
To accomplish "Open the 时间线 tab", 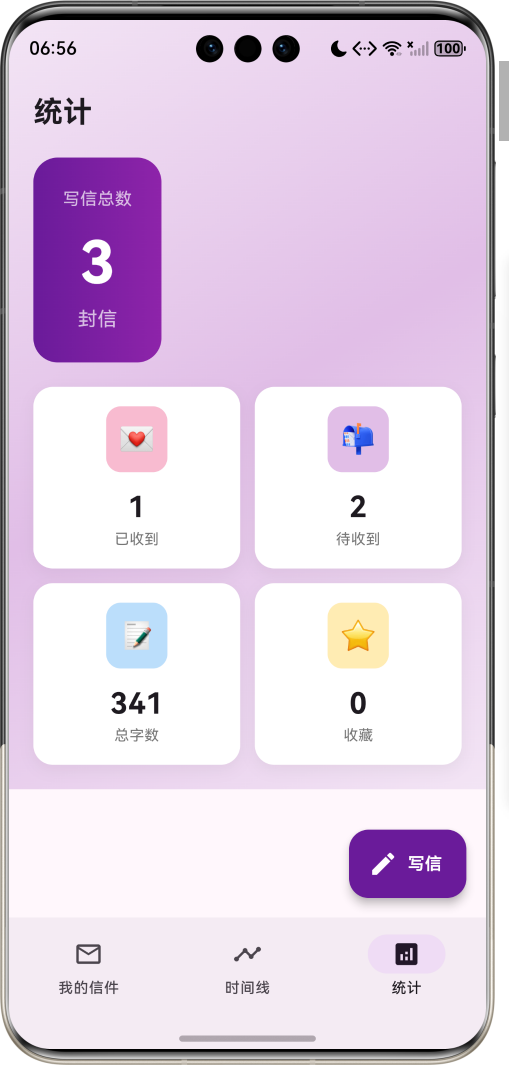I will click(x=247, y=969).
